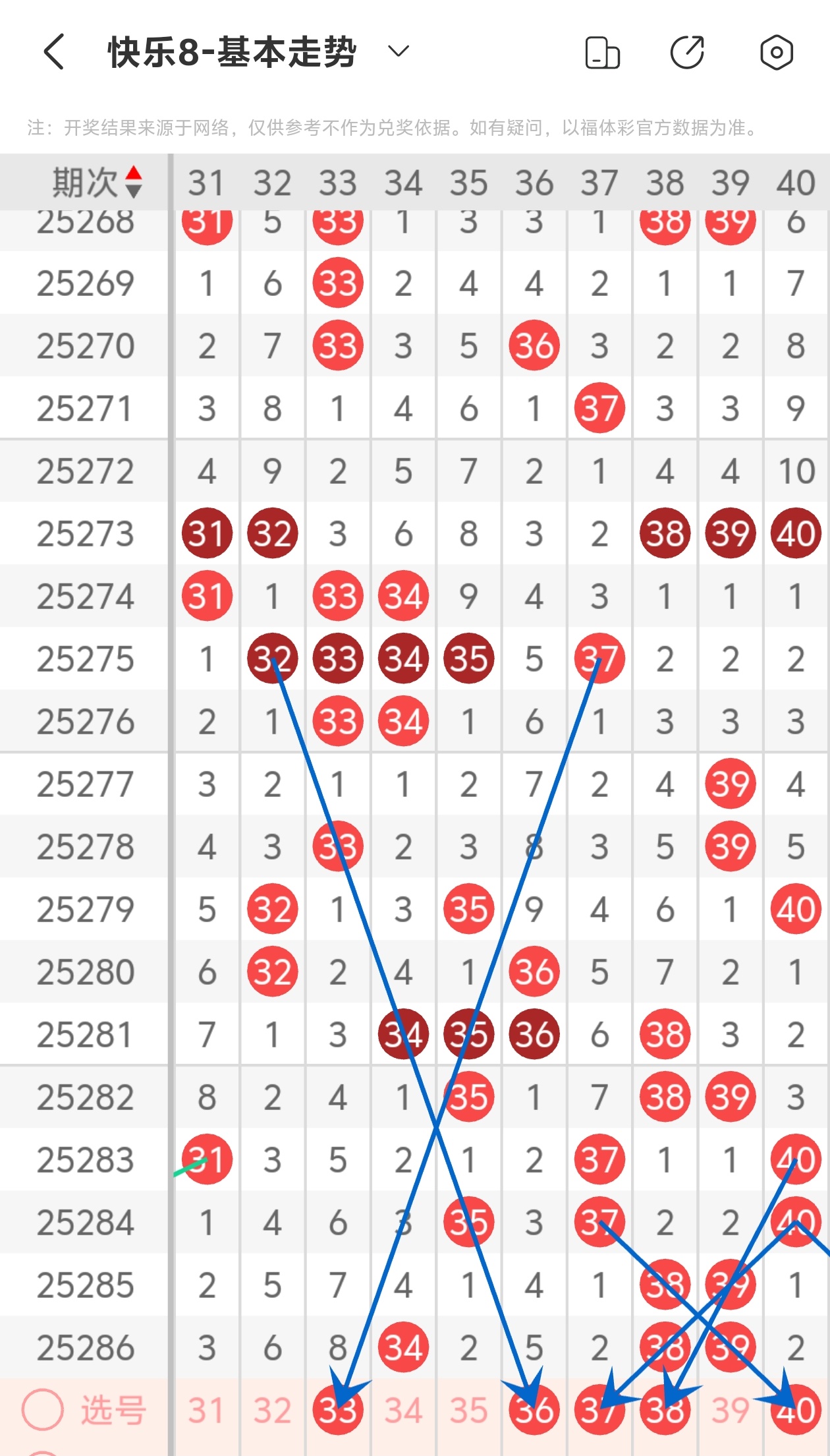The width and height of the screenshot is (830, 1456).
Task: Deselect number 36 in the 选号 row
Action: (534, 1411)
